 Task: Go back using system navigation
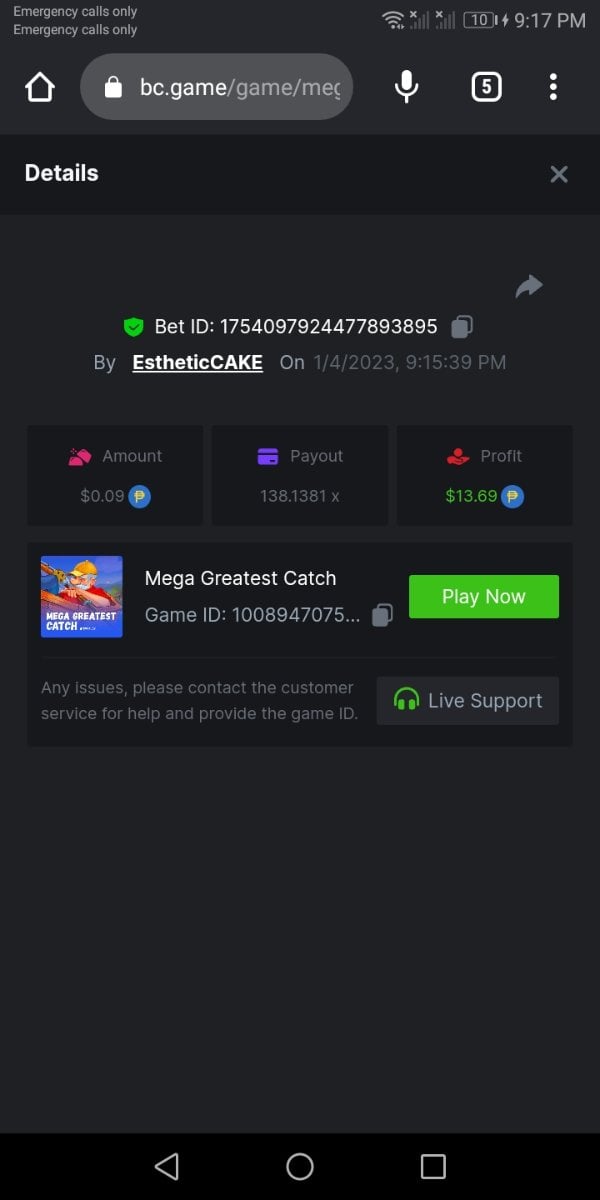coord(167,1166)
